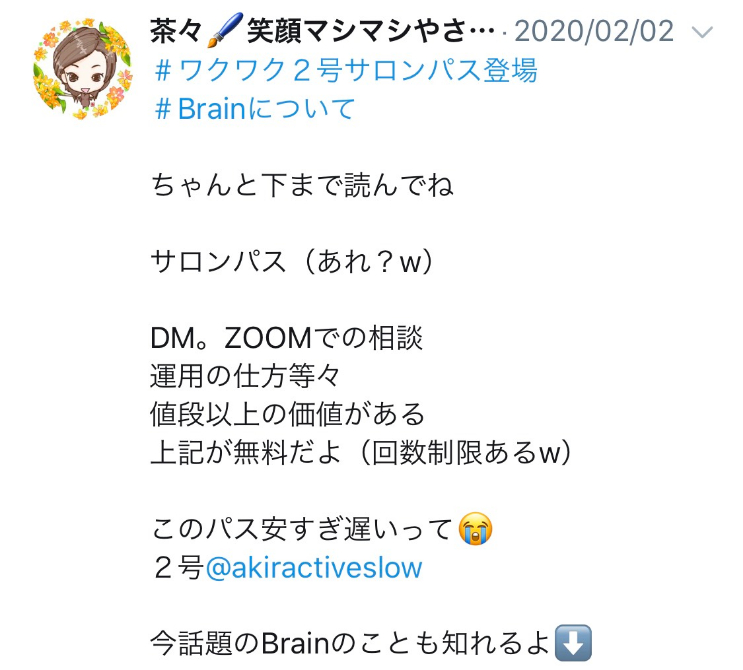
Task: Open the @akiractiveslow mention
Action: [x=314, y=568]
